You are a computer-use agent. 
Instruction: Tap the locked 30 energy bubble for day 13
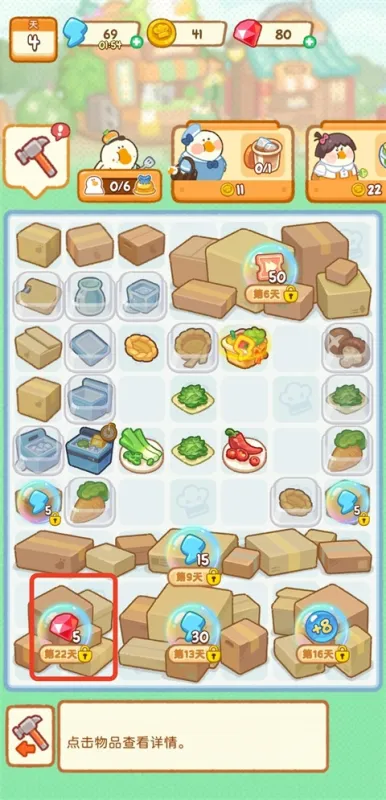(194, 633)
